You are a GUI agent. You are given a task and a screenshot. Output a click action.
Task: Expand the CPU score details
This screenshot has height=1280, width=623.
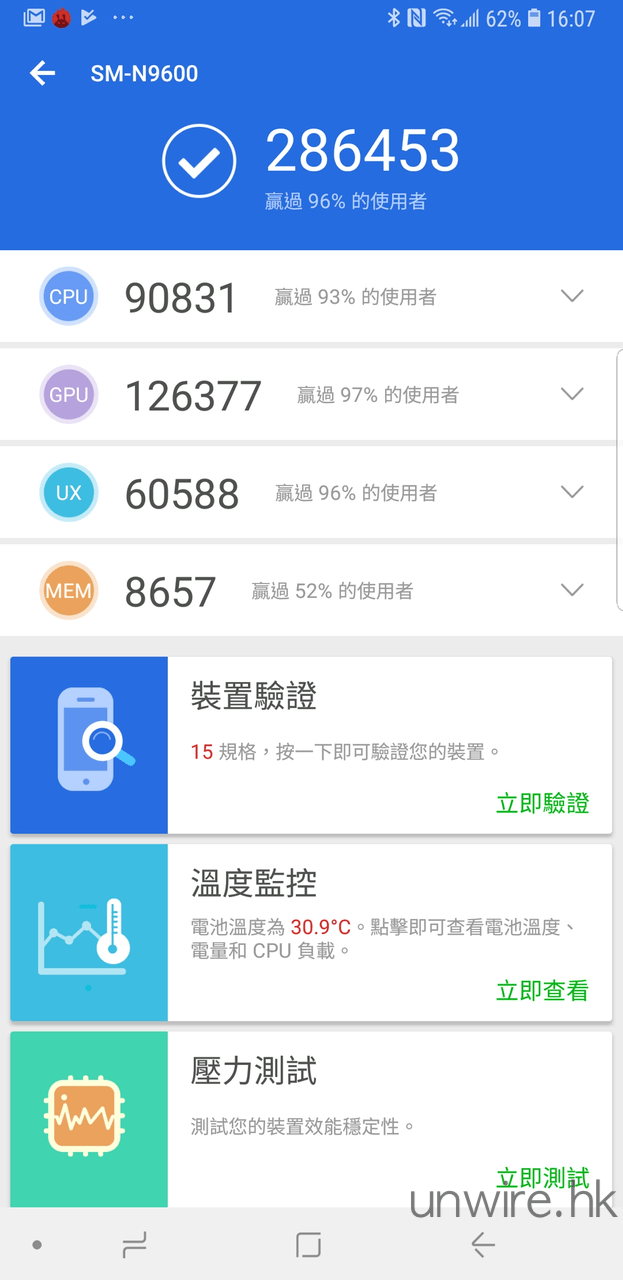pyautogui.click(x=571, y=296)
